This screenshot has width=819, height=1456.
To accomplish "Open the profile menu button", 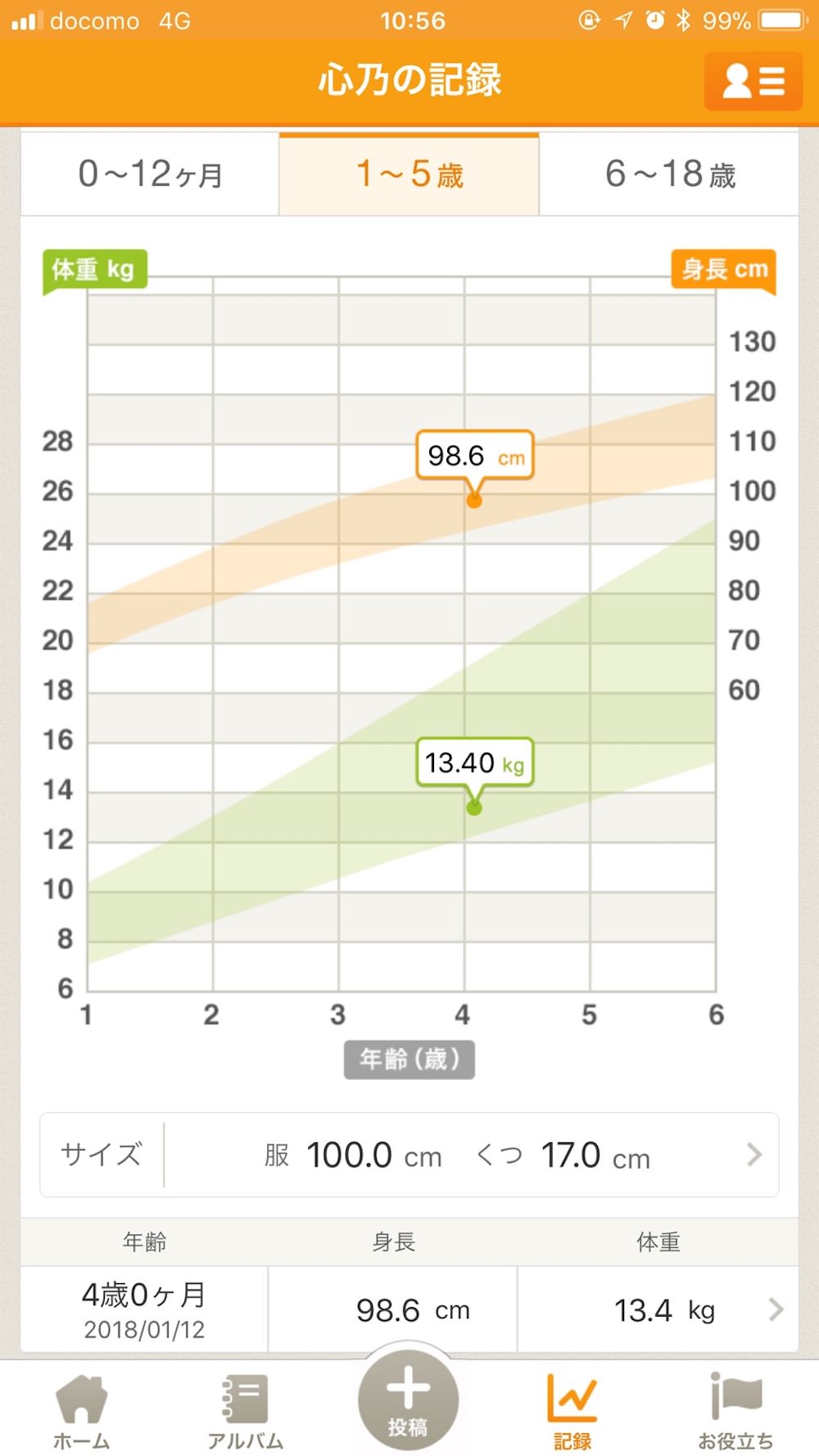I will 753,81.
